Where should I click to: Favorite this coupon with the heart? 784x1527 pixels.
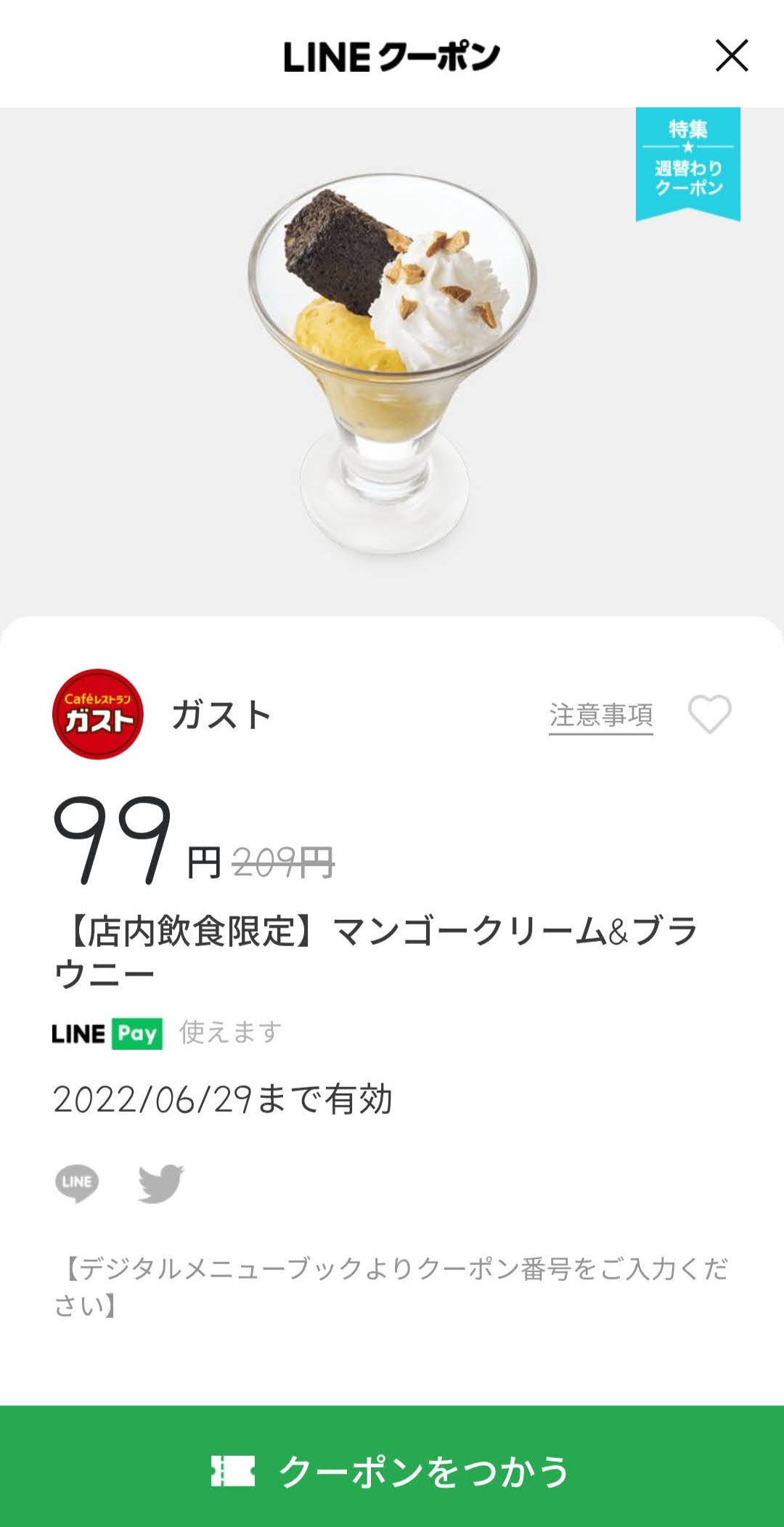coord(709,714)
